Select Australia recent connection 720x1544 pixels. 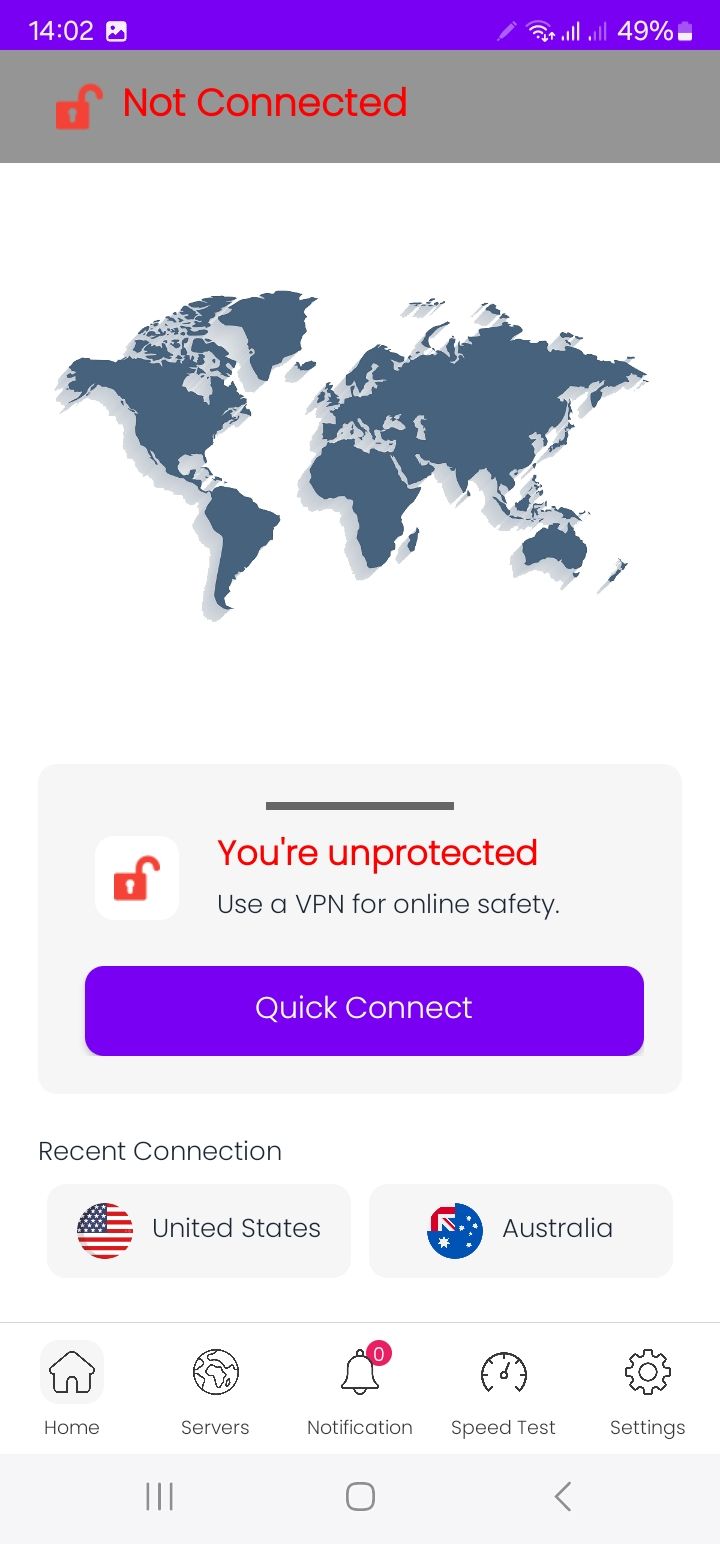point(520,1230)
